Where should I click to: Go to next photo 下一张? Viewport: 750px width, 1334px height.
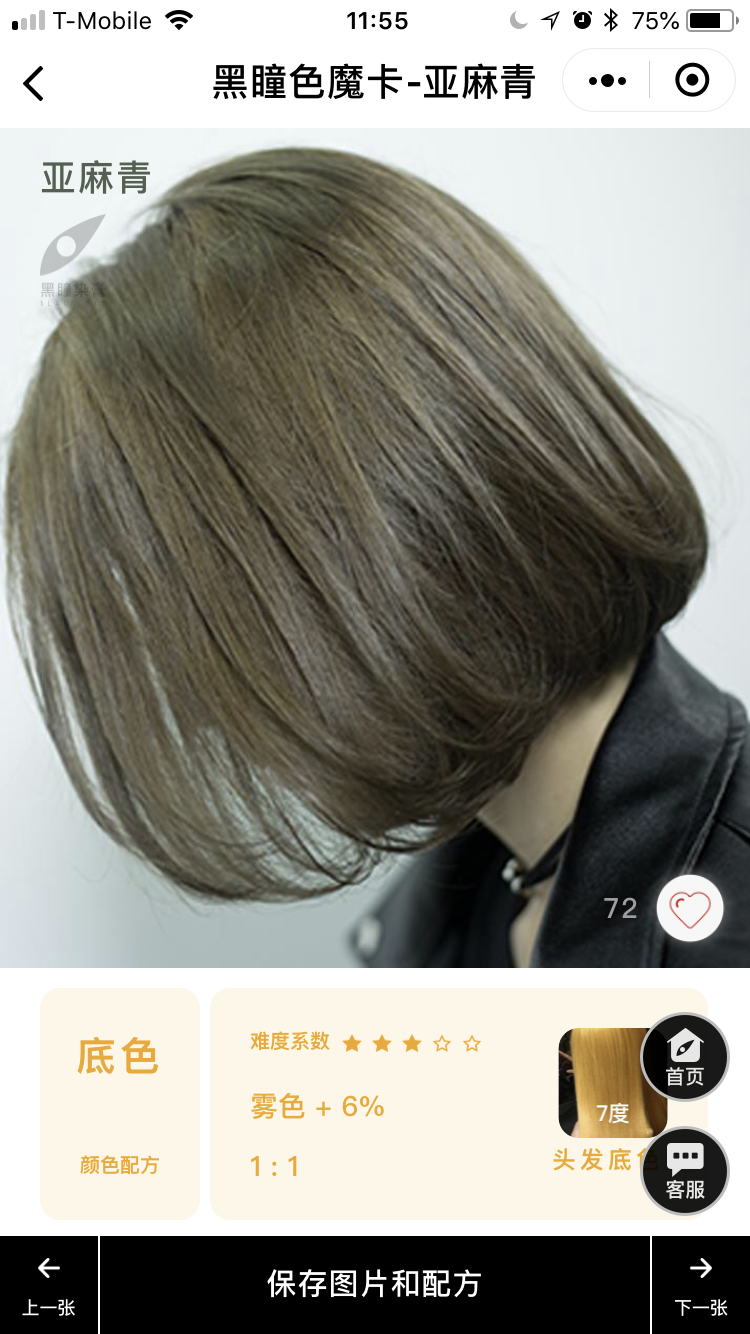(700, 1285)
